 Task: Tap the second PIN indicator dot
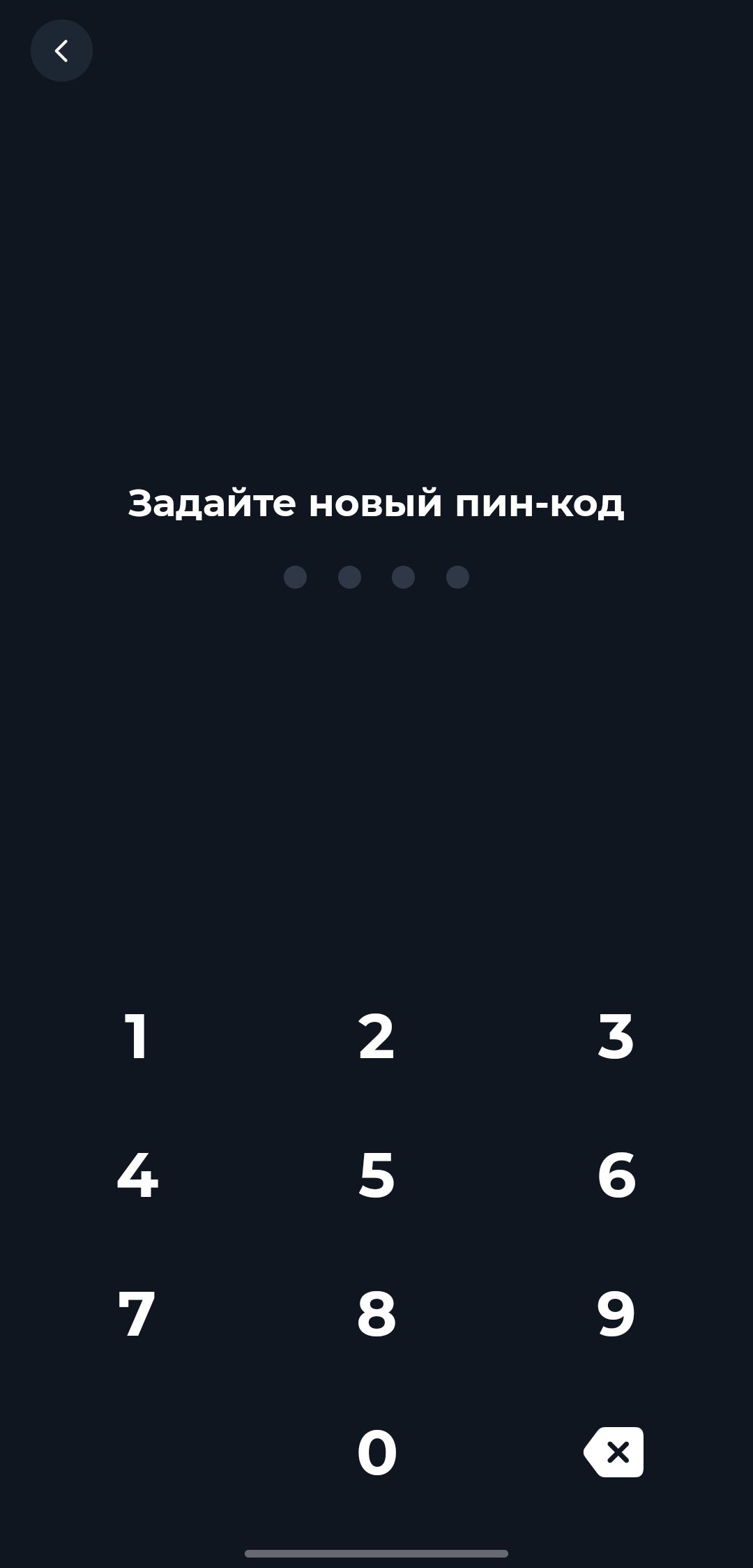pyautogui.click(x=349, y=577)
